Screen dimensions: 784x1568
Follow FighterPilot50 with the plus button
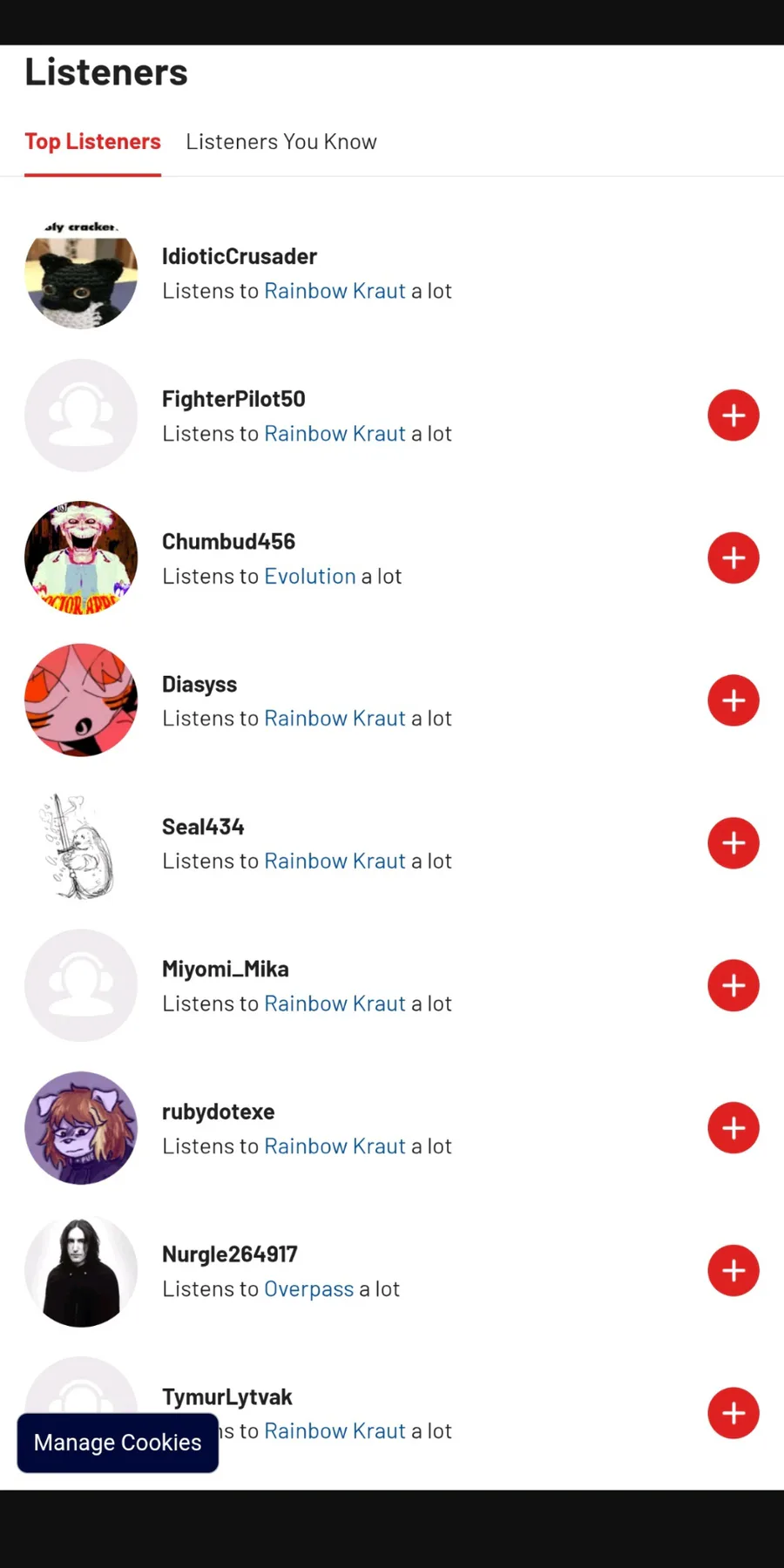(x=733, y=416)
